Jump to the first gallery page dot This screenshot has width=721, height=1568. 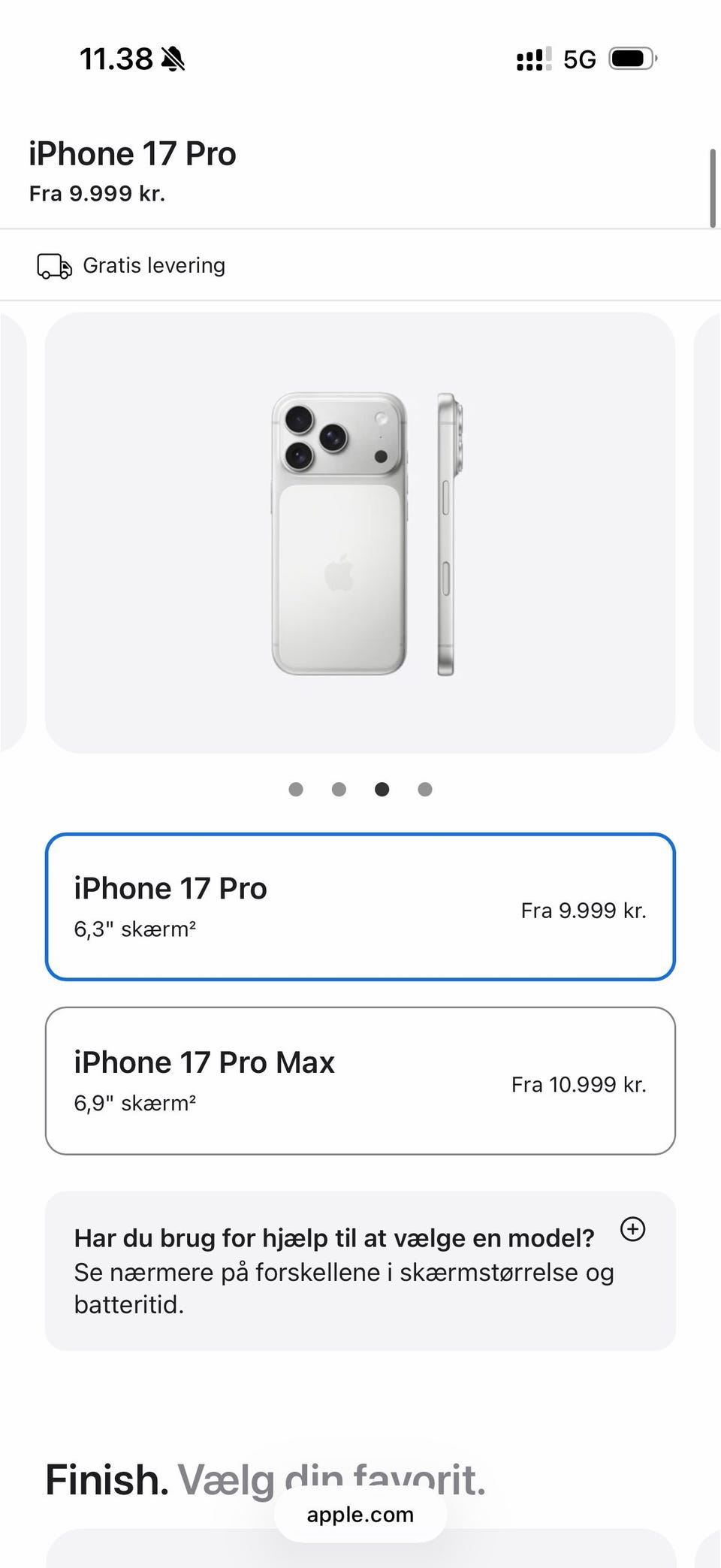(x=296, y=789)
